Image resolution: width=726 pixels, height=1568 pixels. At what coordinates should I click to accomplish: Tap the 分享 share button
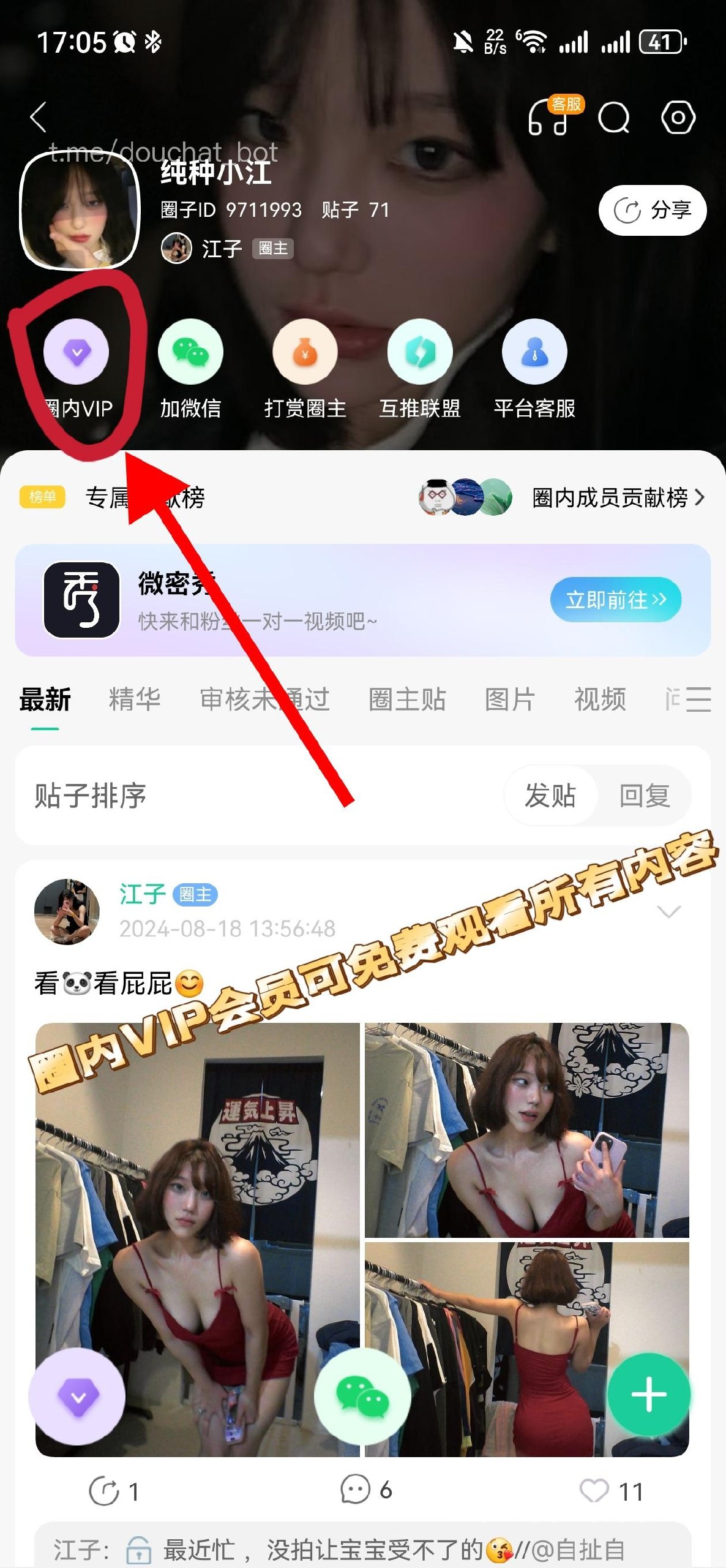click(x=653, y=210)
